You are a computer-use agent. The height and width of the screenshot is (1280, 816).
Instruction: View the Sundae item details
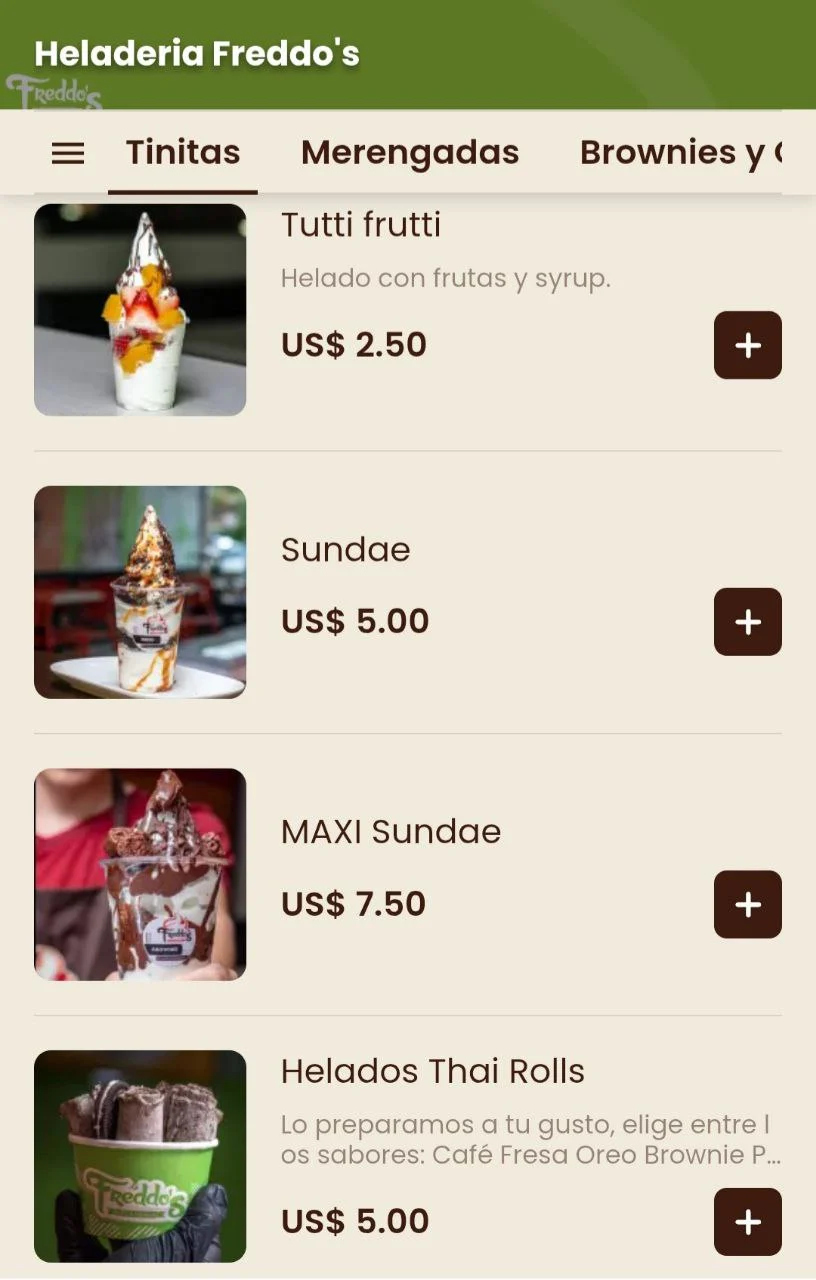tap(346, 550)
